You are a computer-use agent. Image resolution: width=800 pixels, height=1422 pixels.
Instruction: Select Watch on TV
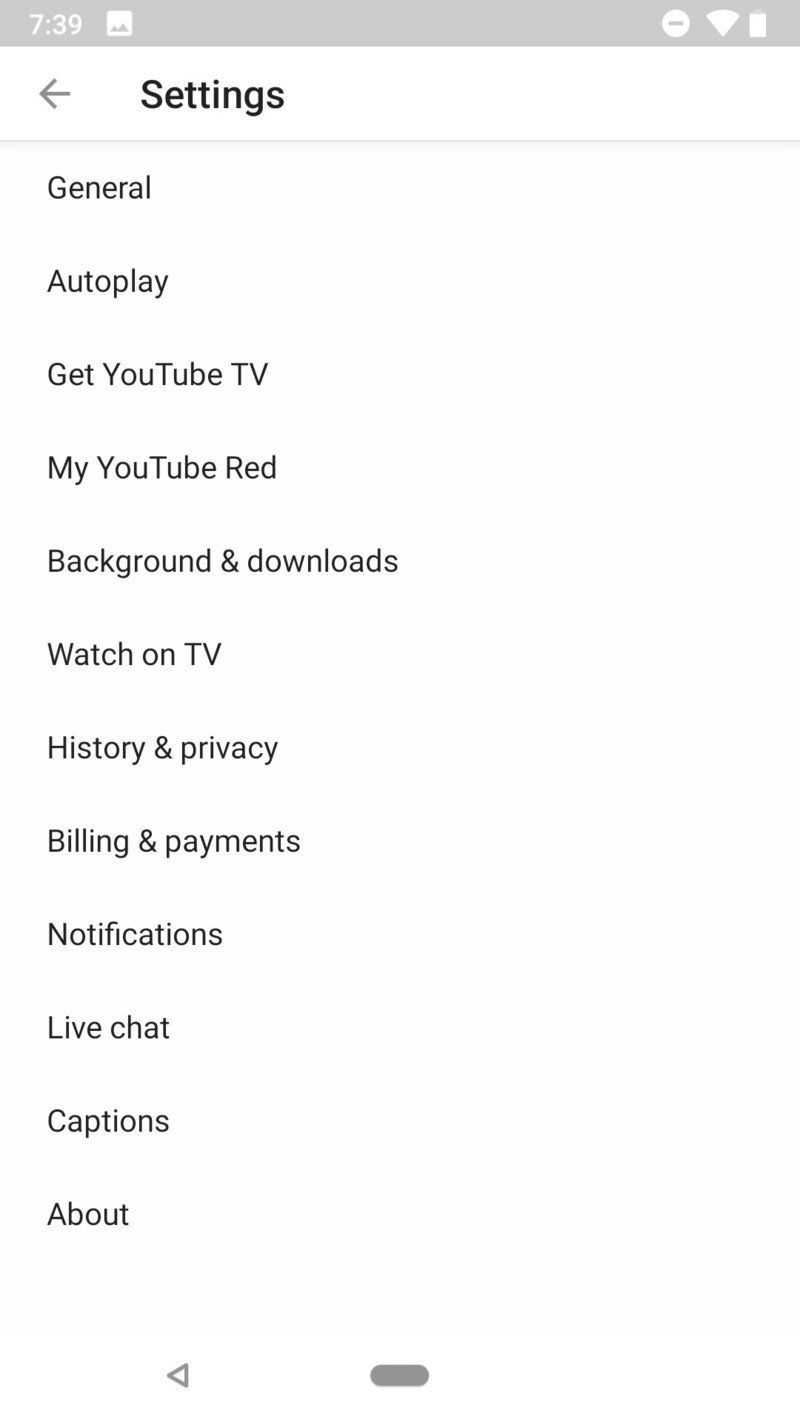pos(133,654)
